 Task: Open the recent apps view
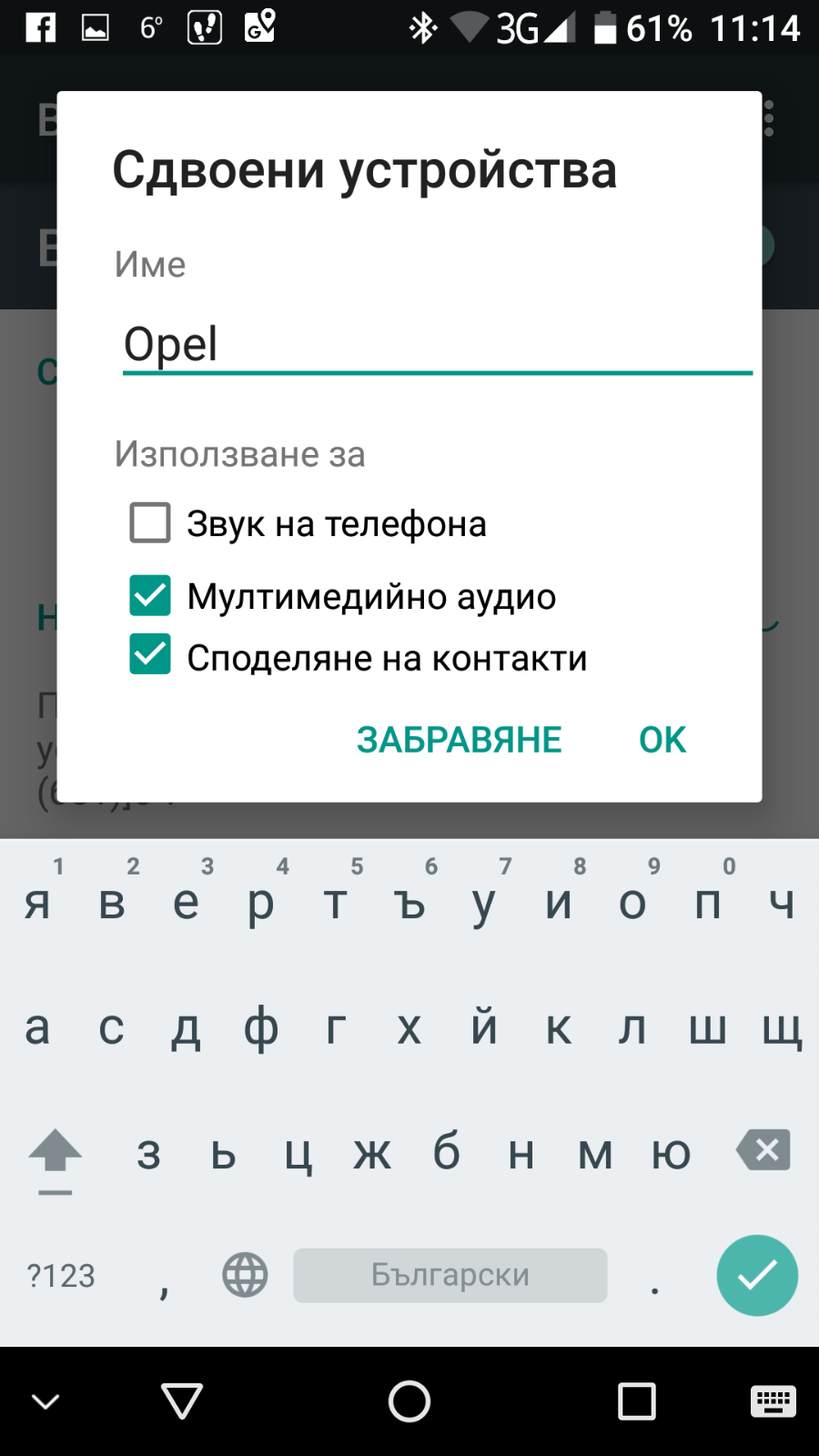pyautogui.click(x=636, y=1401)
